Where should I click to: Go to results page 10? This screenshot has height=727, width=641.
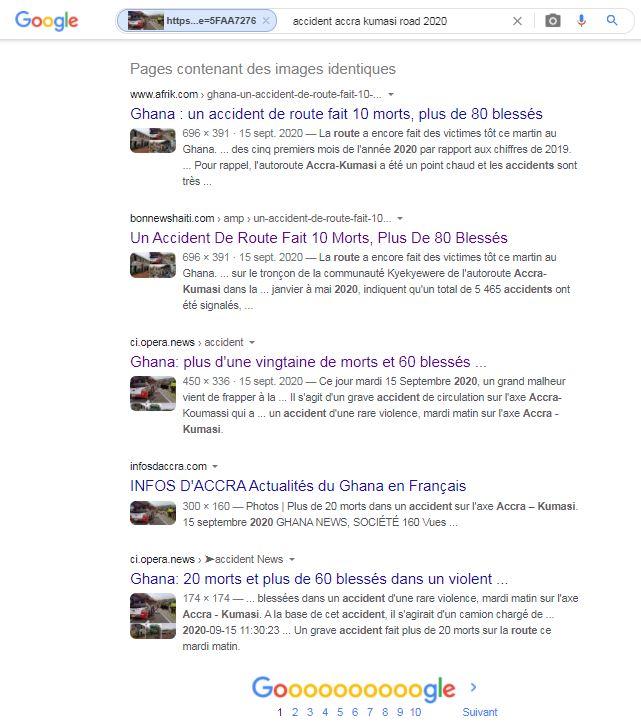click(415, 713)
